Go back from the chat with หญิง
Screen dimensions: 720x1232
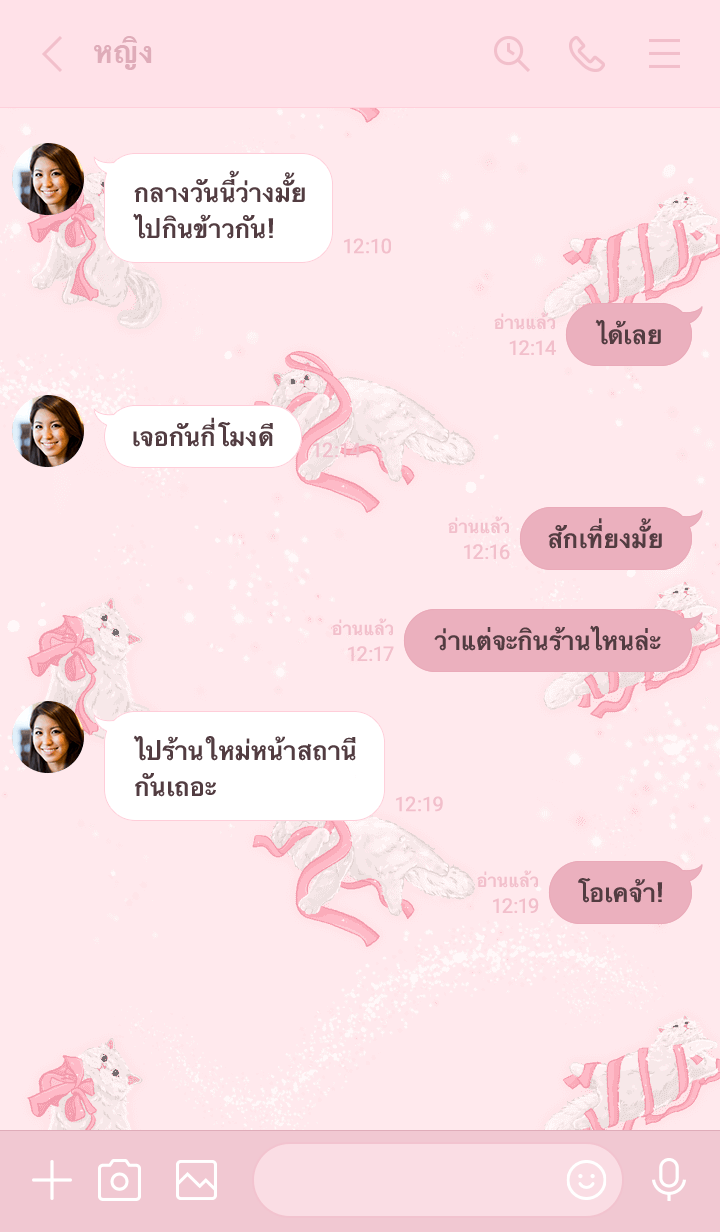click(52, 54)
